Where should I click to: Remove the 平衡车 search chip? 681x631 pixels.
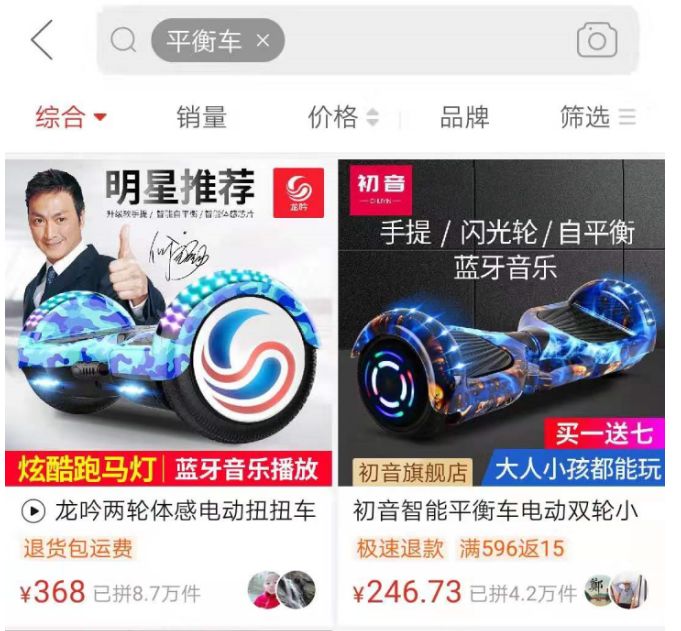[263, 41]
